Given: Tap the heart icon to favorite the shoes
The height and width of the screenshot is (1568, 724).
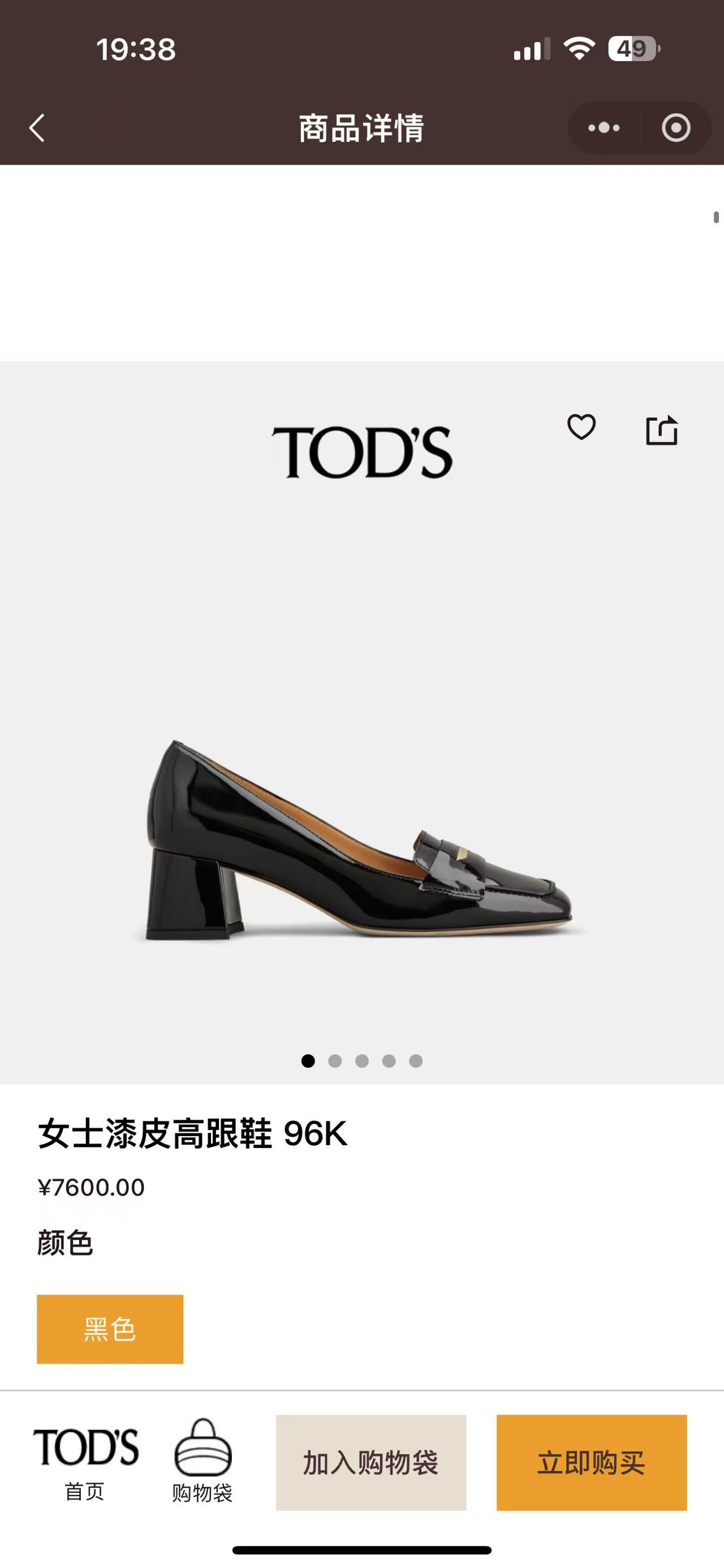Looking at the screenshot, I should [583, 428].
